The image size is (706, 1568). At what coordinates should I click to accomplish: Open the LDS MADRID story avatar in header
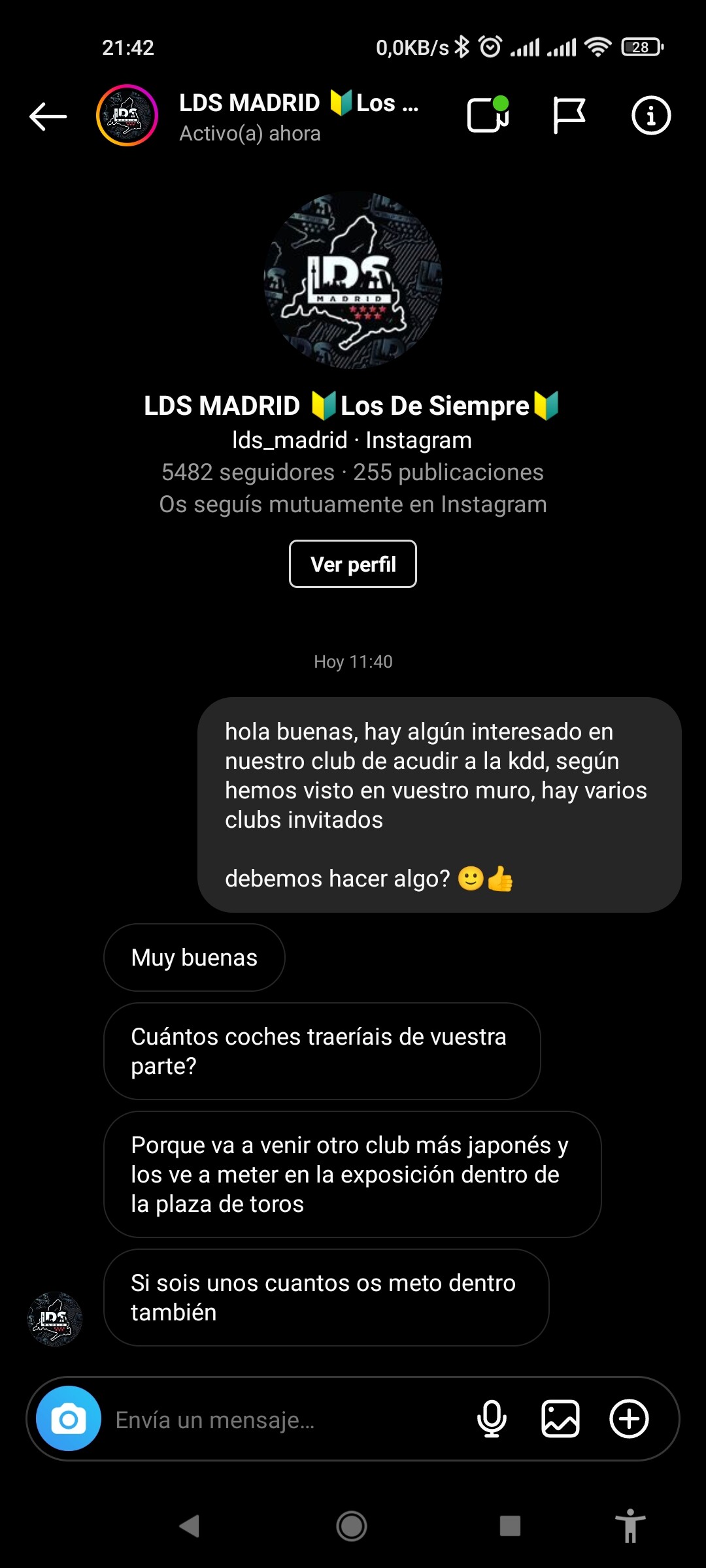(x=127, y=116)
